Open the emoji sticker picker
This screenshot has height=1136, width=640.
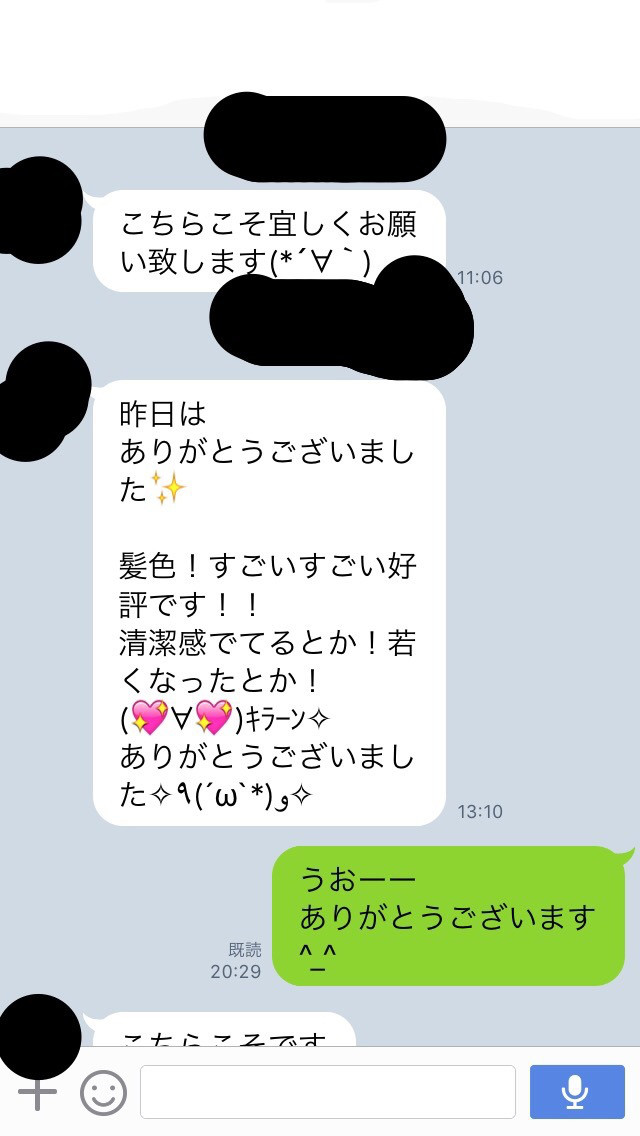[103, 1092]
